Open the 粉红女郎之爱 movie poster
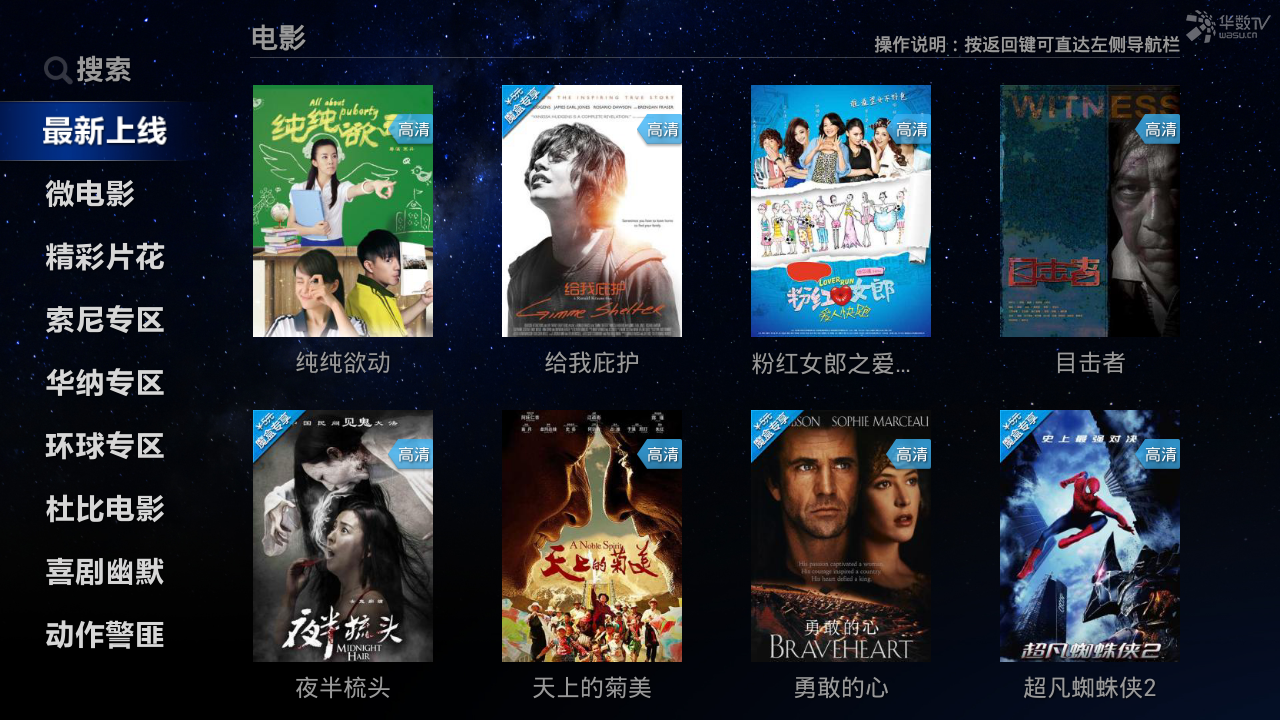1280x720 pixels. [841, 211]
